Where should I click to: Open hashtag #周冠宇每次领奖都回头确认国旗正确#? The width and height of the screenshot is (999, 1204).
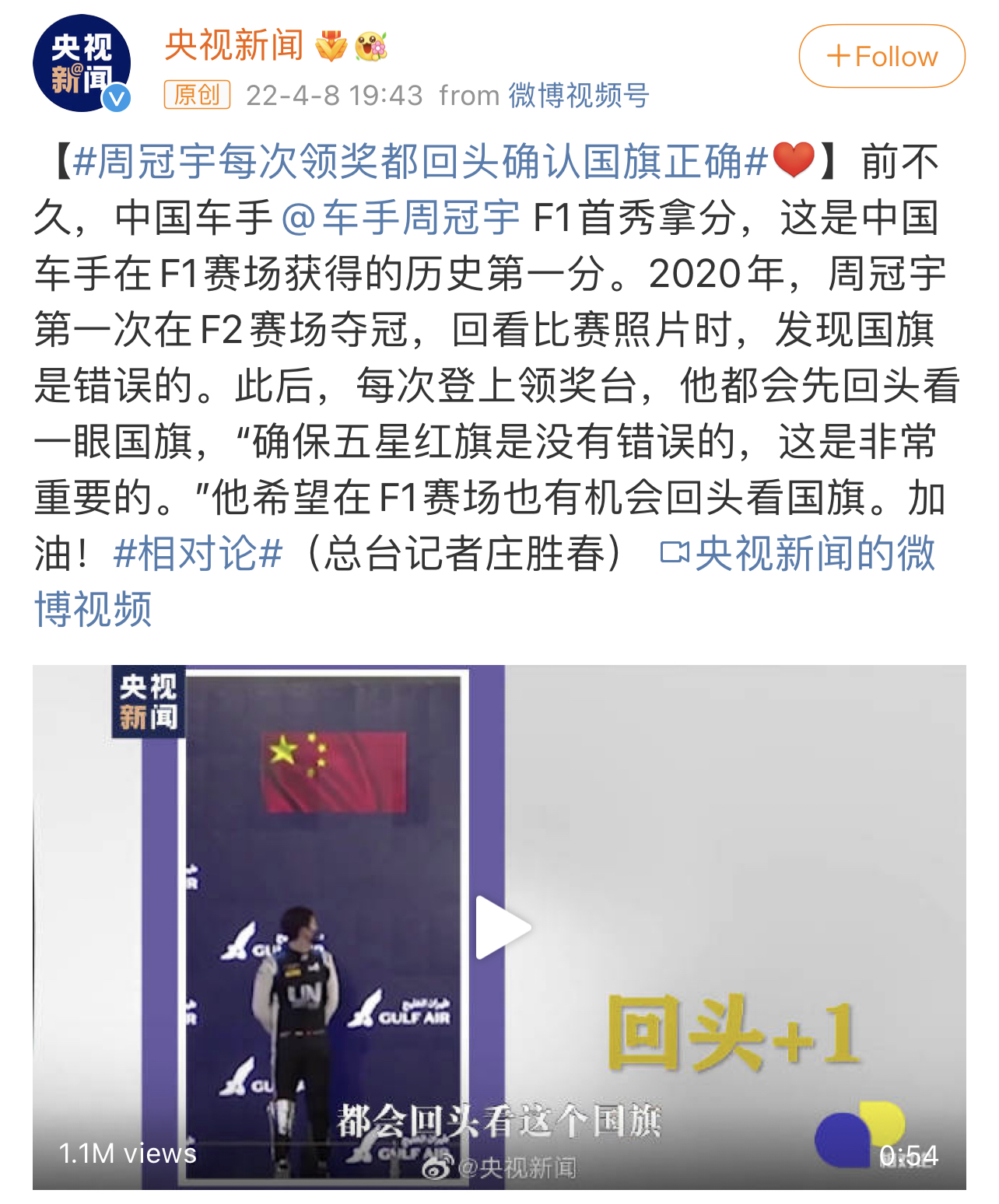point(420,162)
